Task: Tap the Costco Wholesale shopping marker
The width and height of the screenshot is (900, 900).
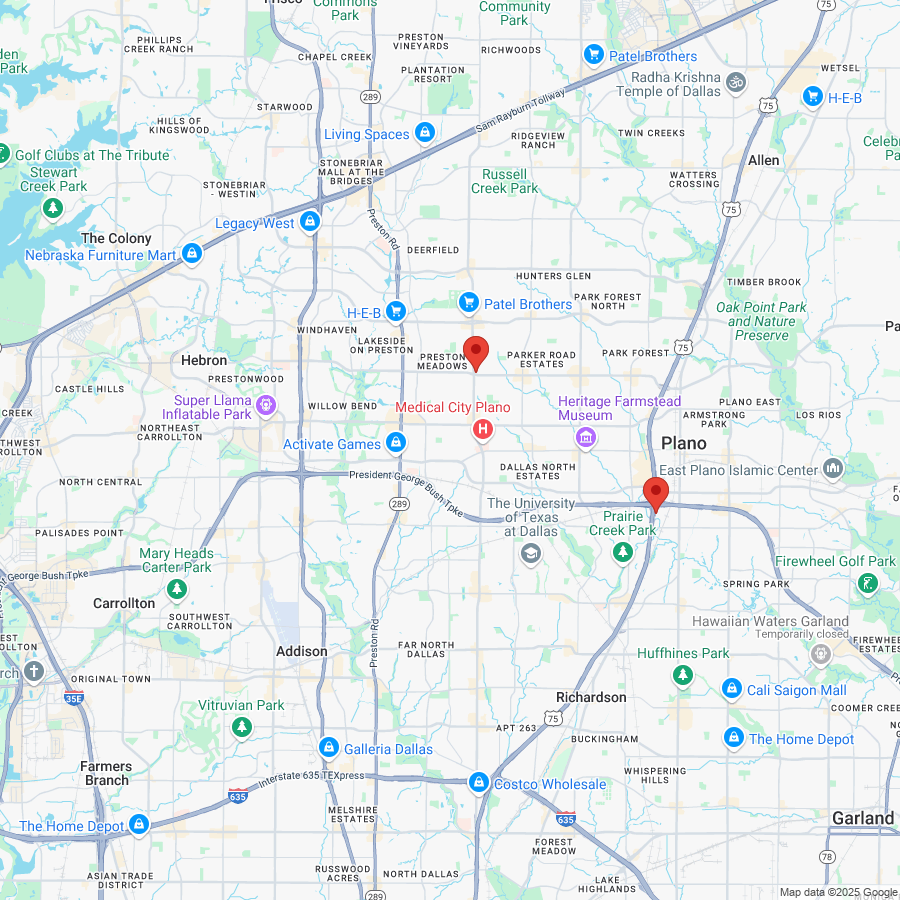Action: pyautogui.click(x=479, y=782)
